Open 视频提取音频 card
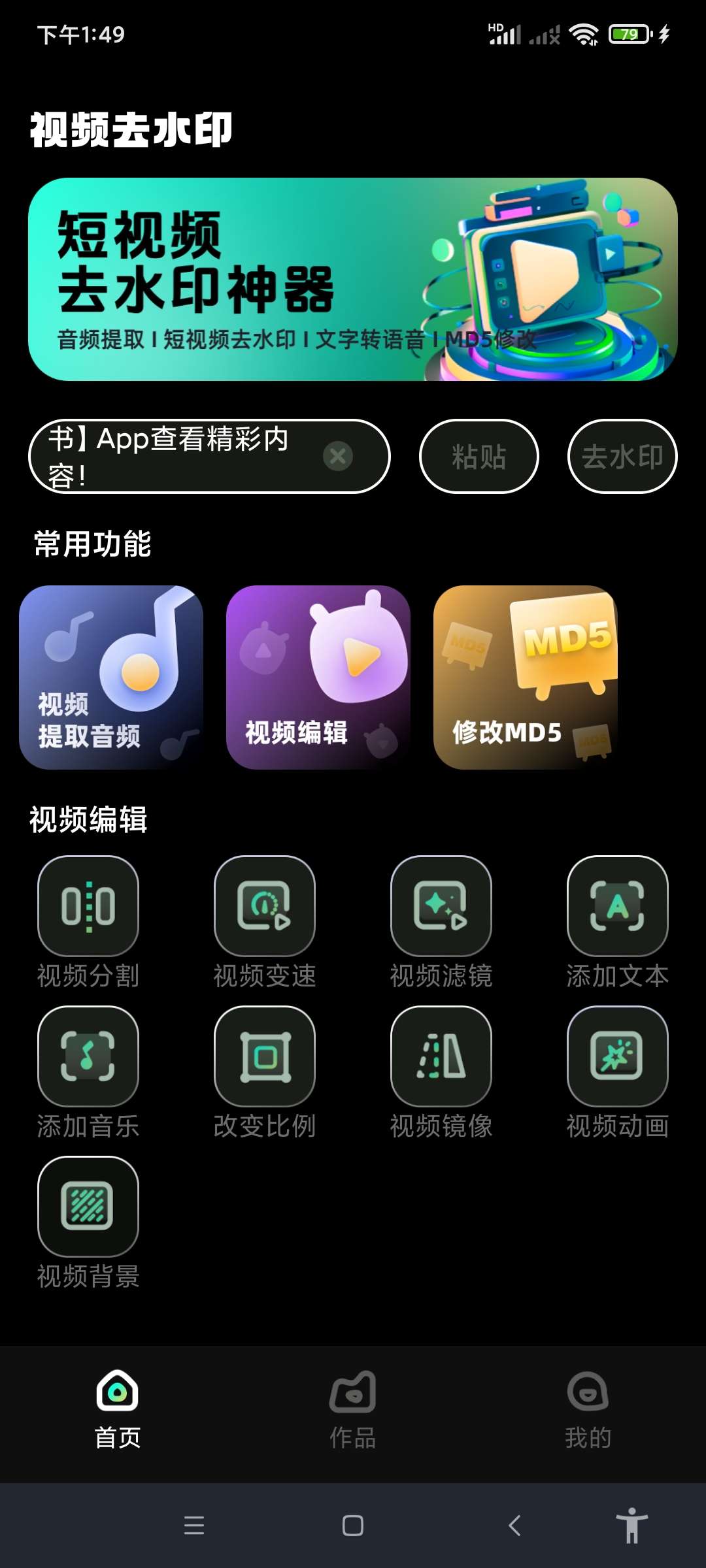This screenshot has height=1568, width=706. (x=111, y=677)
